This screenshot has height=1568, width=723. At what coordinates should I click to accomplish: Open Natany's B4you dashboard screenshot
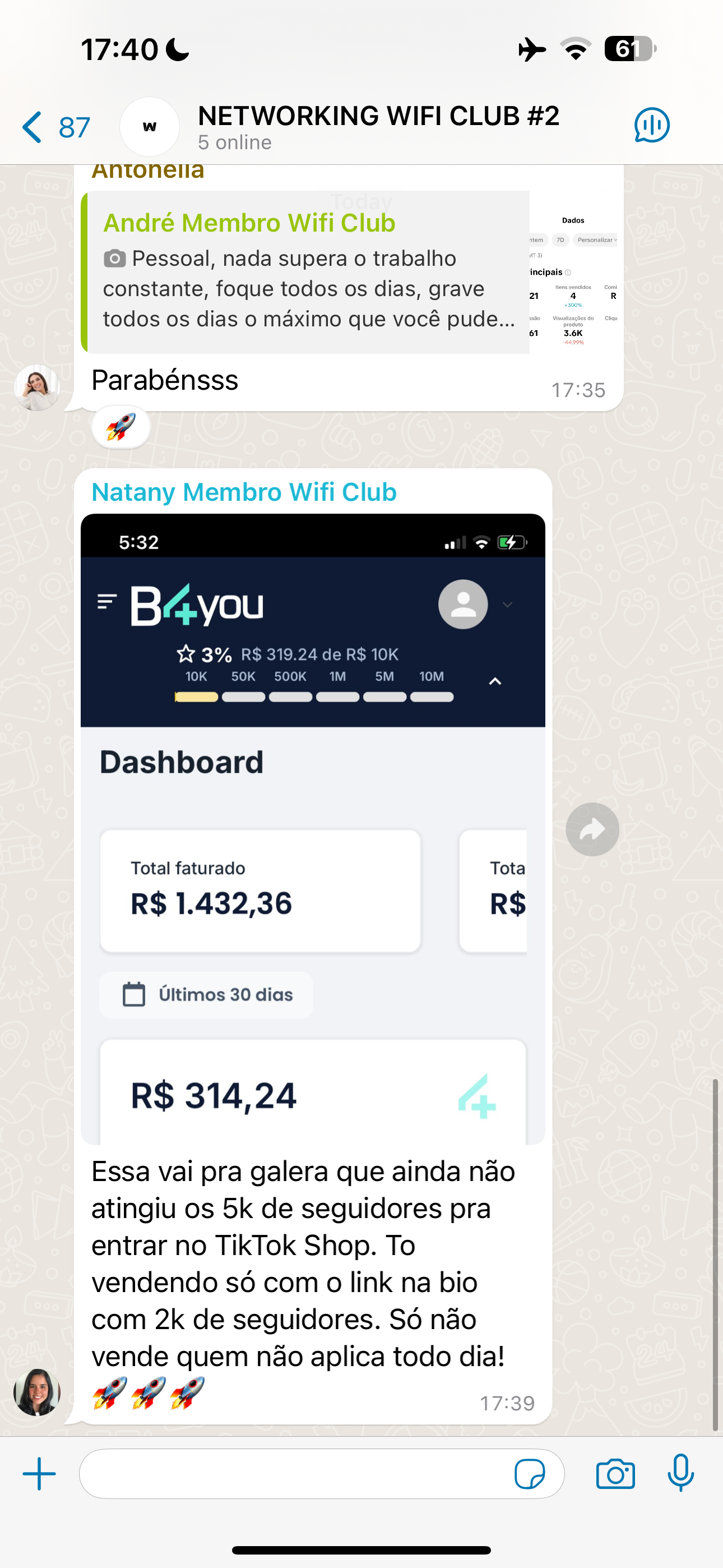point(313,828)
